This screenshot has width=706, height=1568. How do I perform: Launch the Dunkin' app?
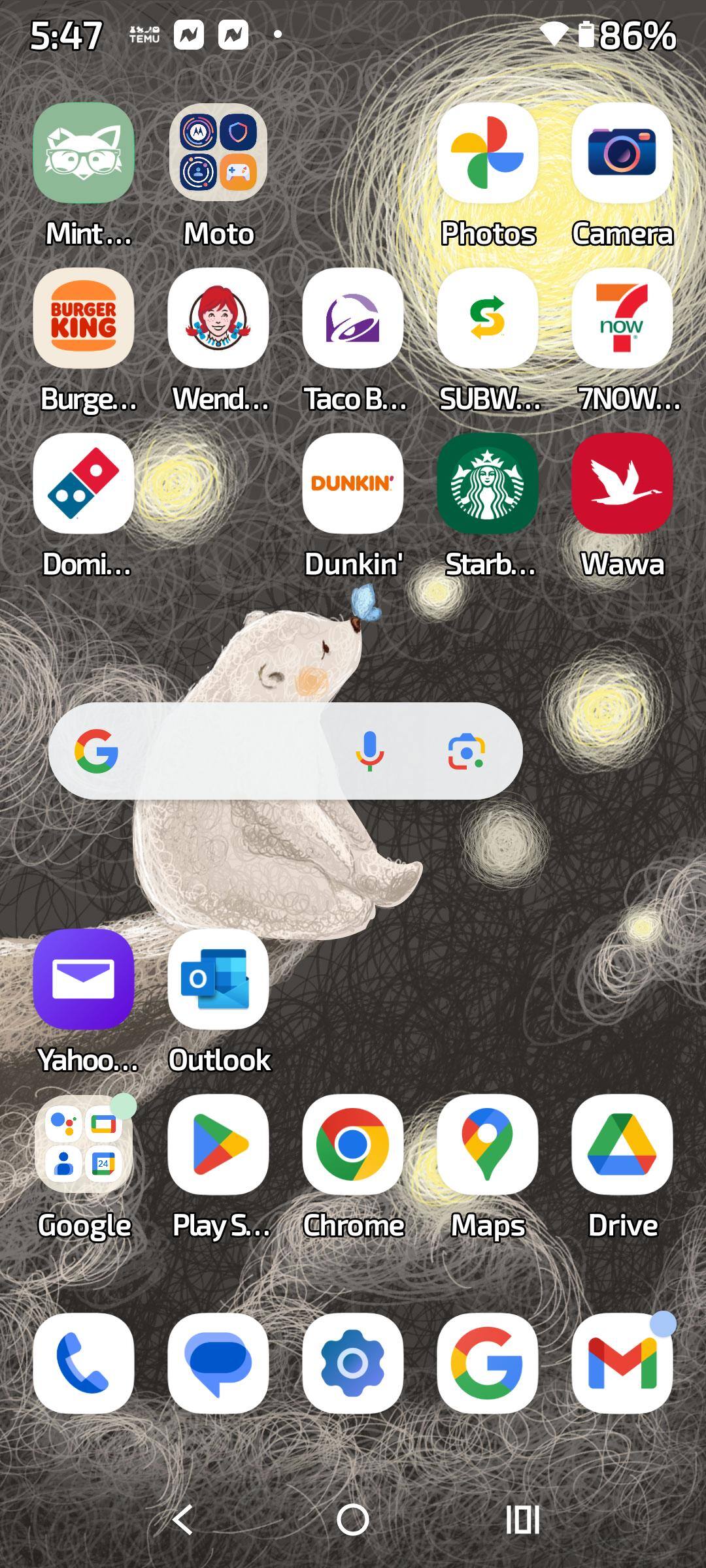coord(353,483)
